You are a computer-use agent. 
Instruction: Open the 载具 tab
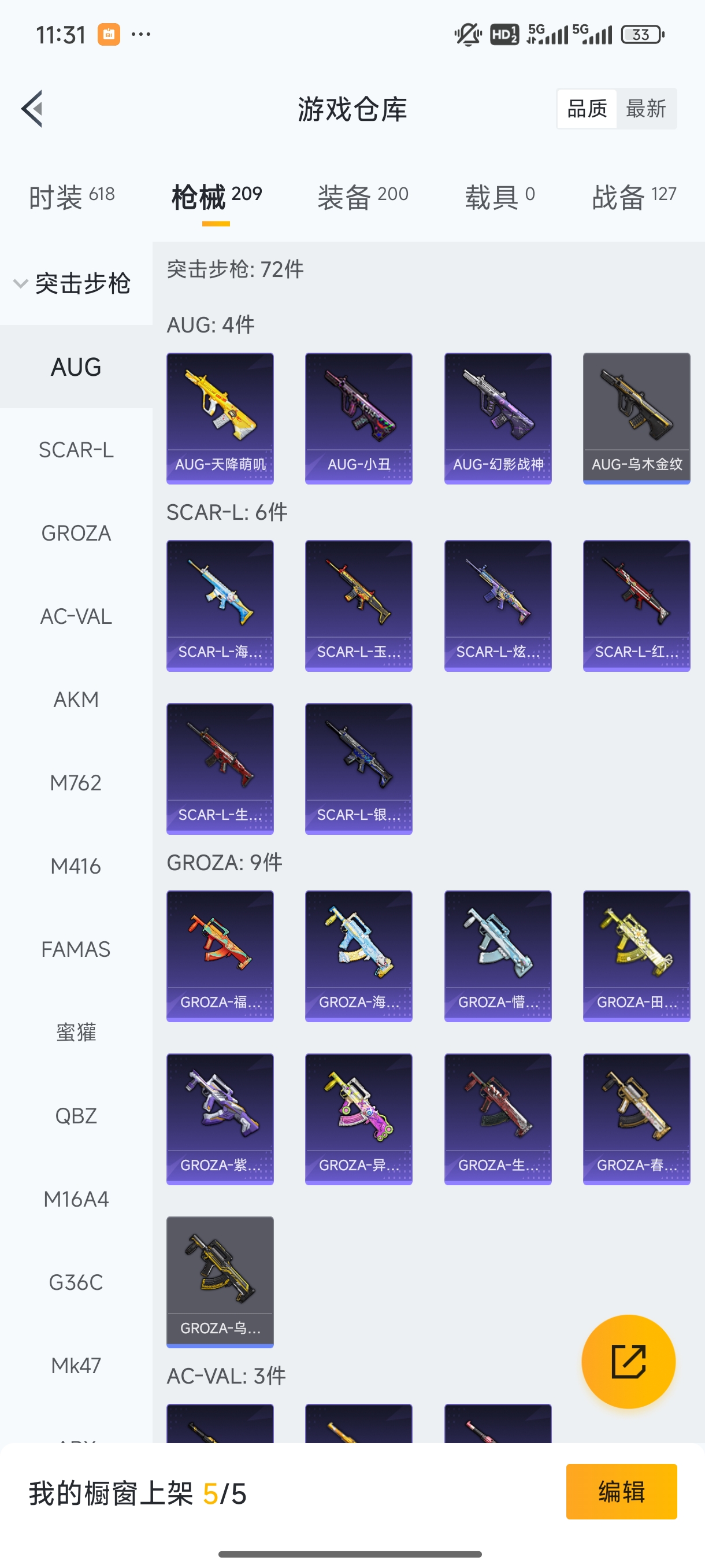[499, 197]
